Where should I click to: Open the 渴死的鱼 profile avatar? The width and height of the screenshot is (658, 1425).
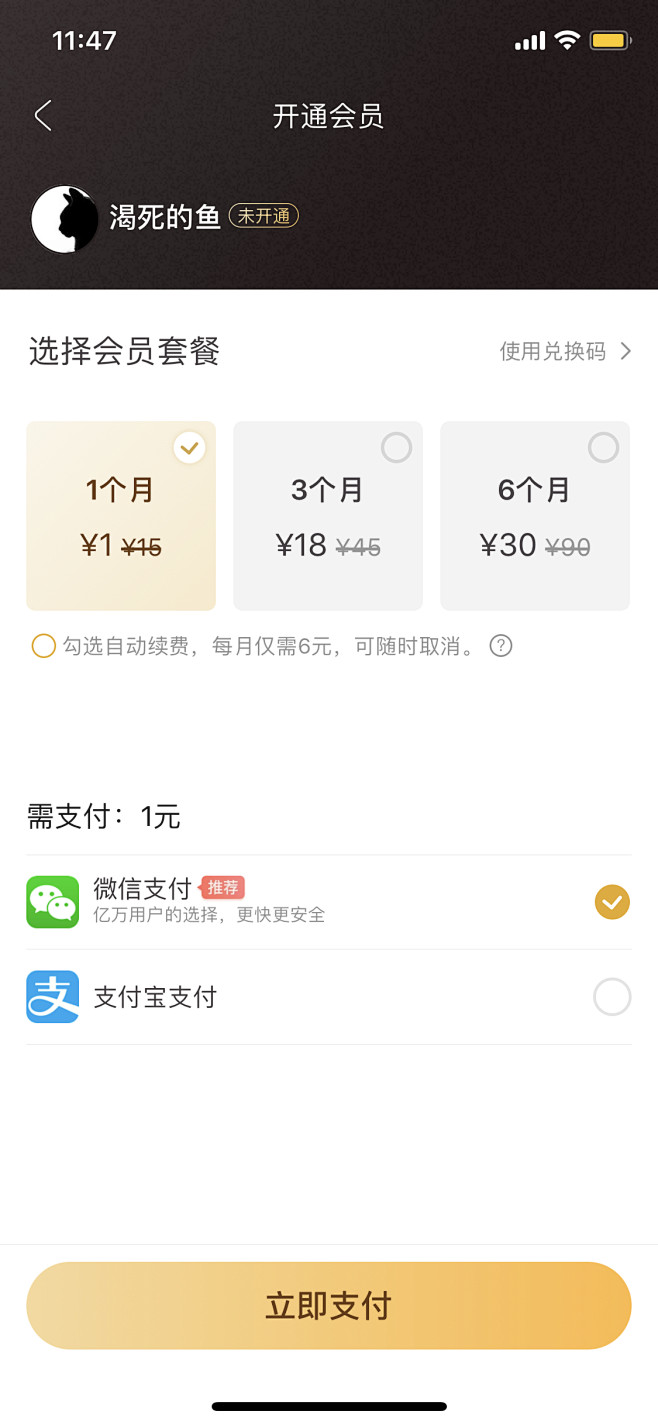[x=65, y=219]
